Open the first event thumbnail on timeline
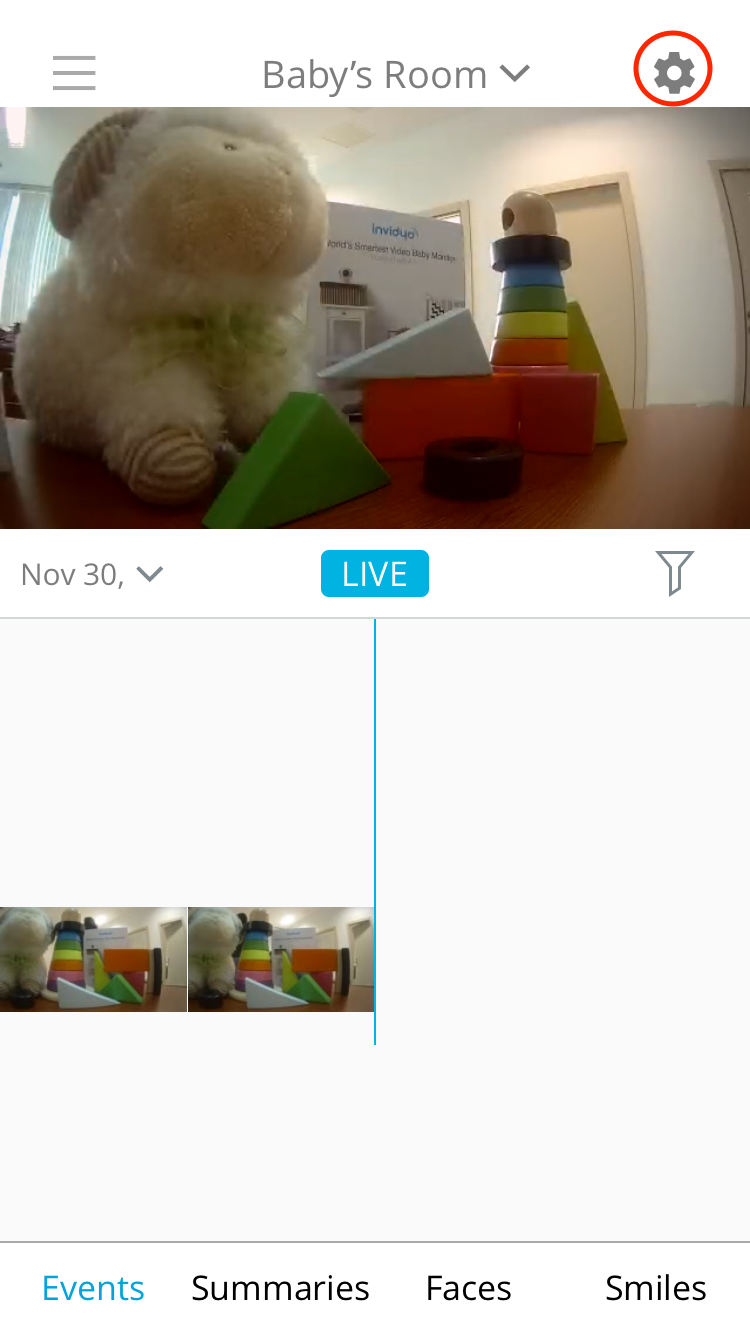The width and height of the screenshot is (750, 1334). click(93, 959)
